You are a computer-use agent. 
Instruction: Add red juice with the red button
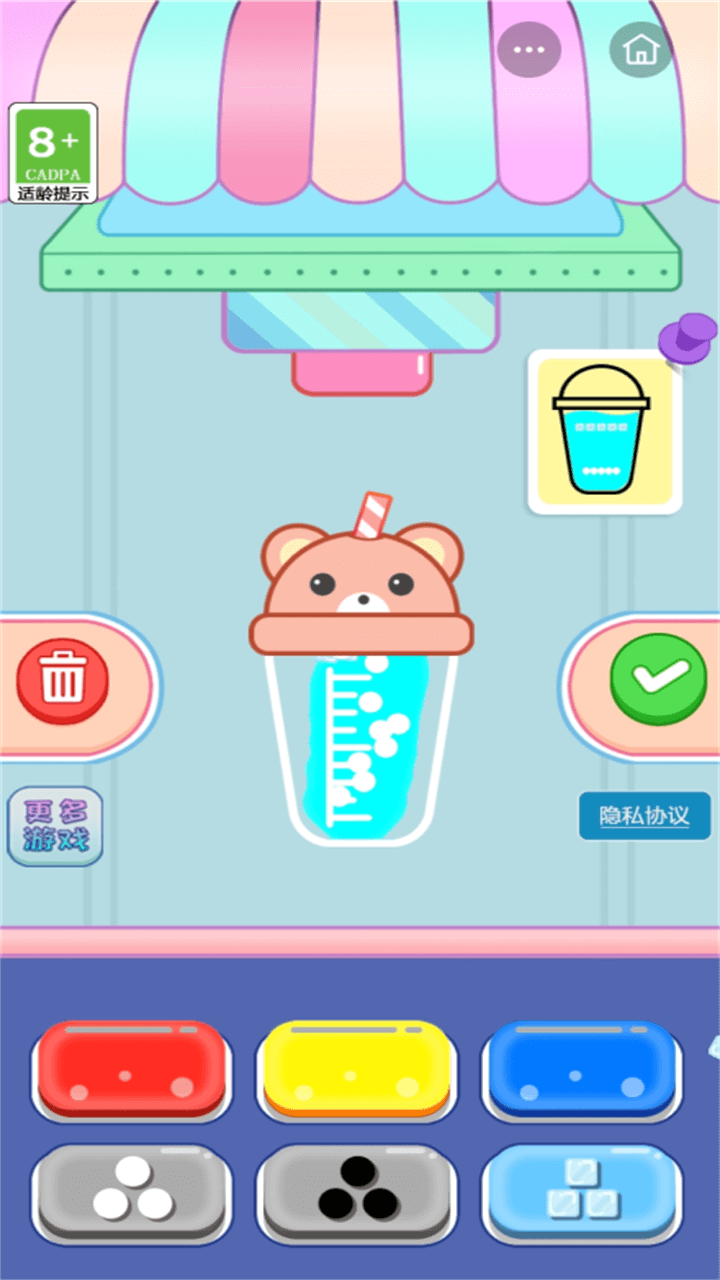tap(131, 1068)
